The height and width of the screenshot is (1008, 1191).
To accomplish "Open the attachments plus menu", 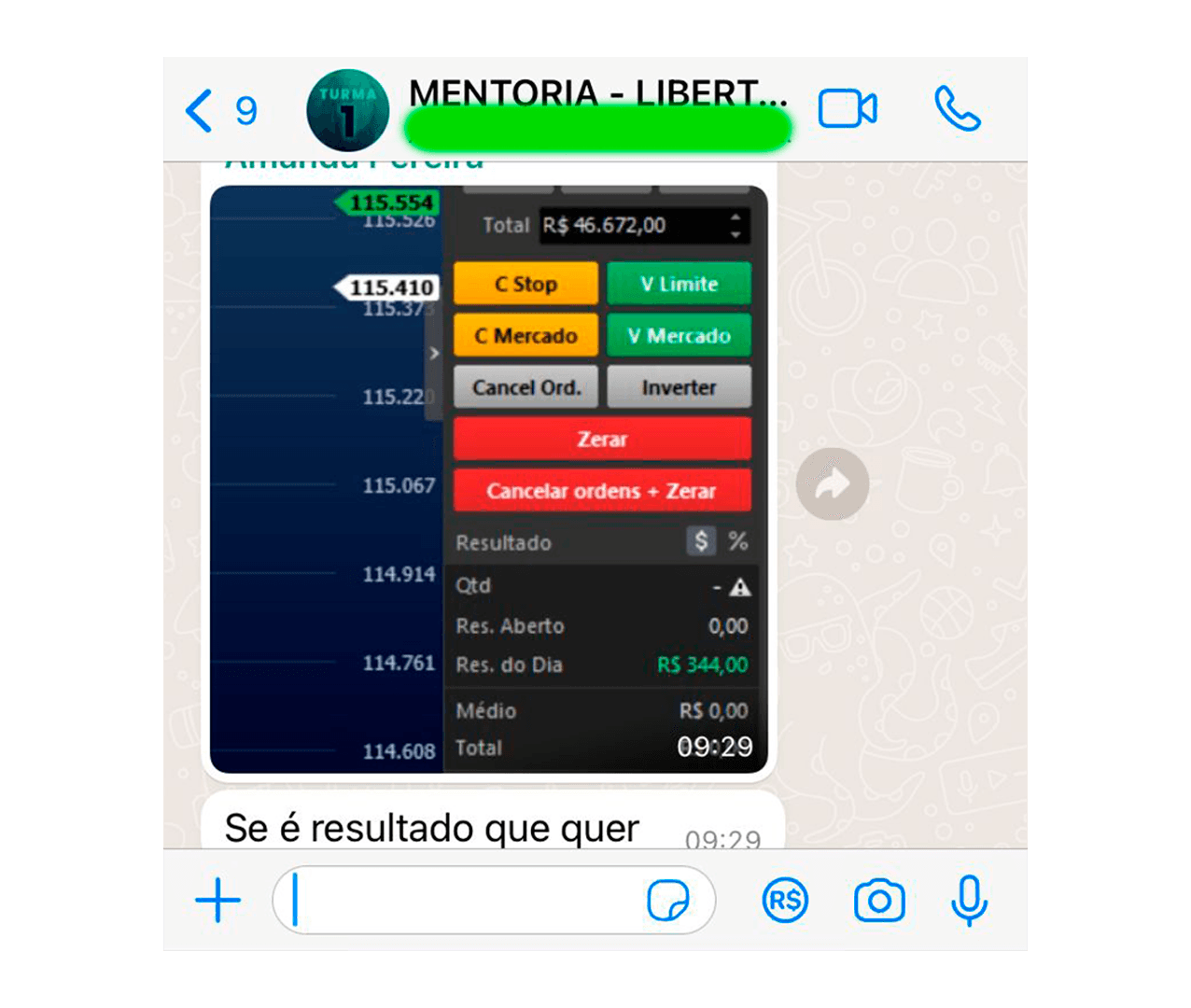I will point(218,901).
